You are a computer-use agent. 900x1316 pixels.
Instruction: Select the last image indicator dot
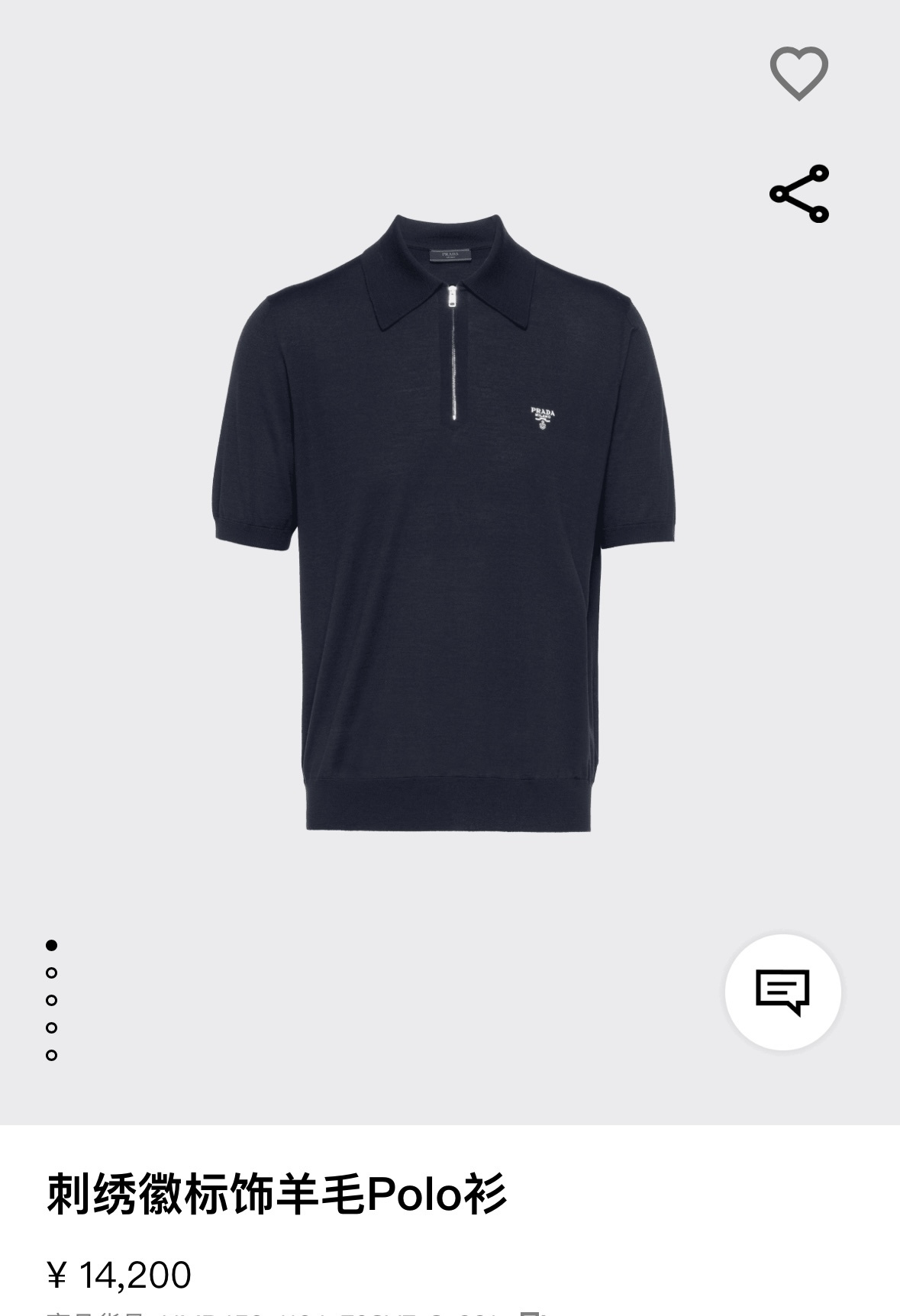click(x=52, y=1055)
